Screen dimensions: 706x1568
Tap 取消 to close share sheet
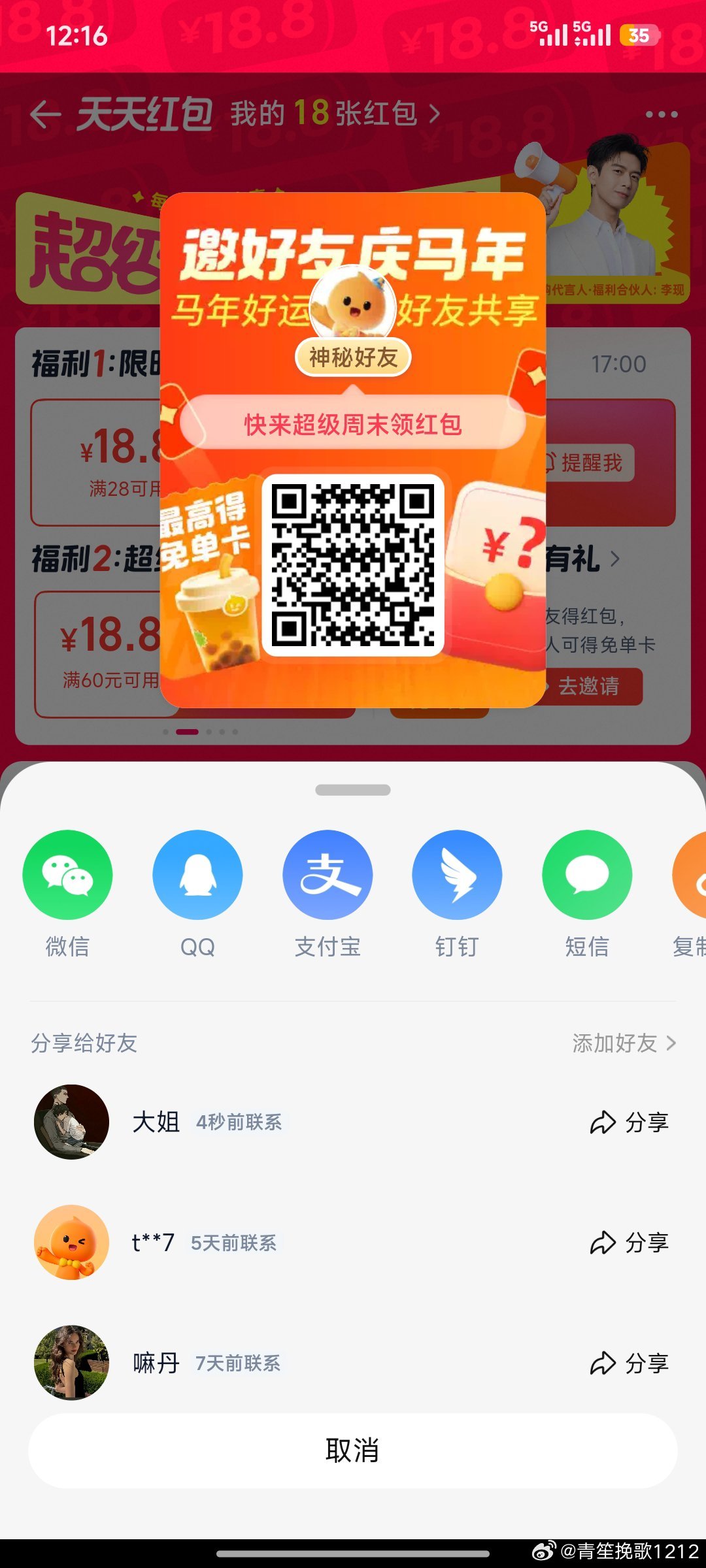click(x=353, y=1451)
